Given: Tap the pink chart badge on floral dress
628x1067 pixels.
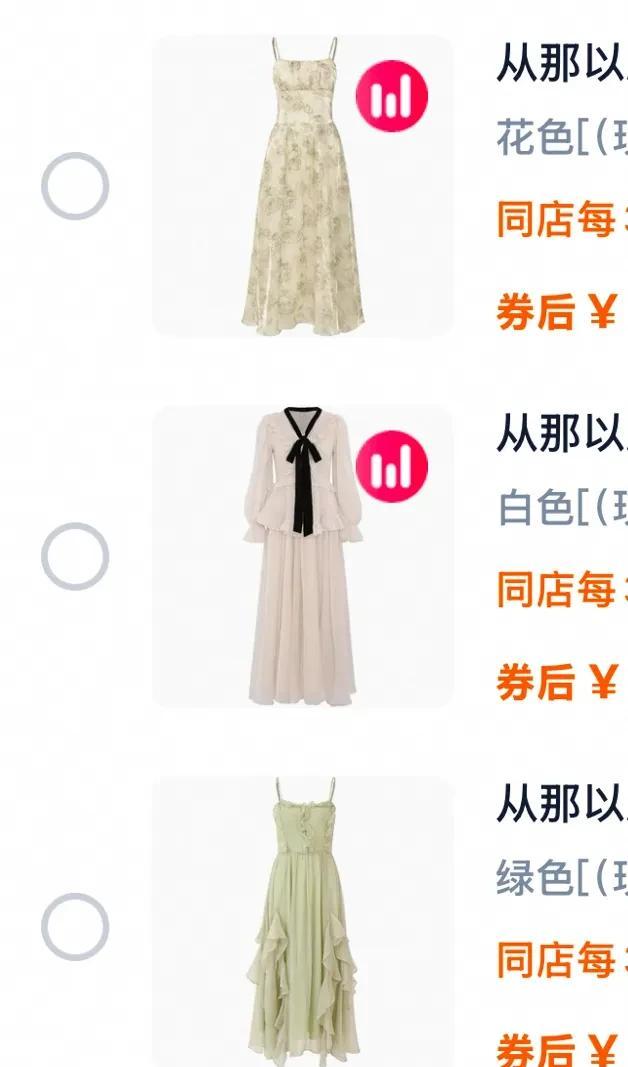Looking at the screenshot, I should pyautogui.click(x=391, y=96).
